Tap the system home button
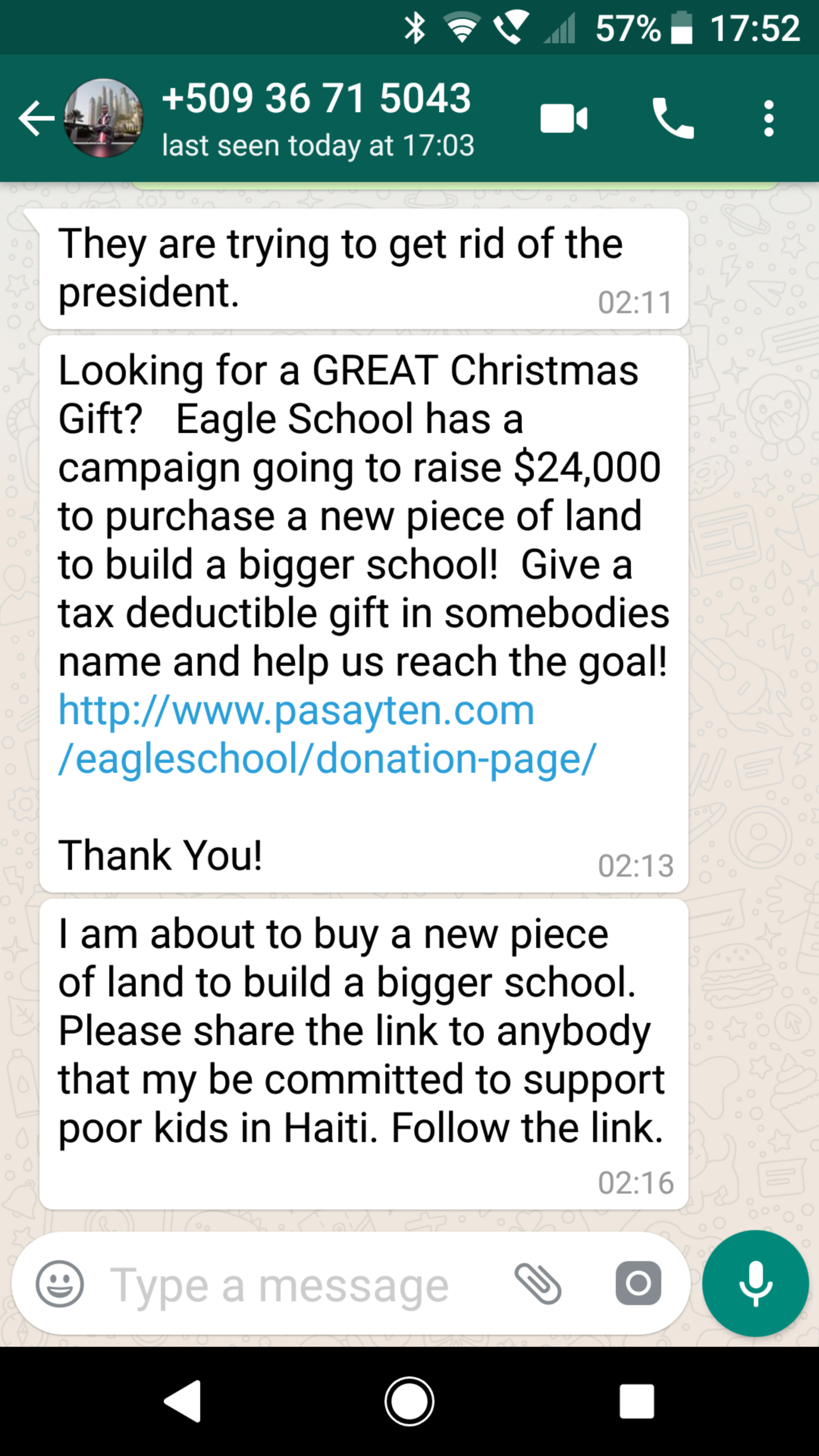 click(409, 1402)
